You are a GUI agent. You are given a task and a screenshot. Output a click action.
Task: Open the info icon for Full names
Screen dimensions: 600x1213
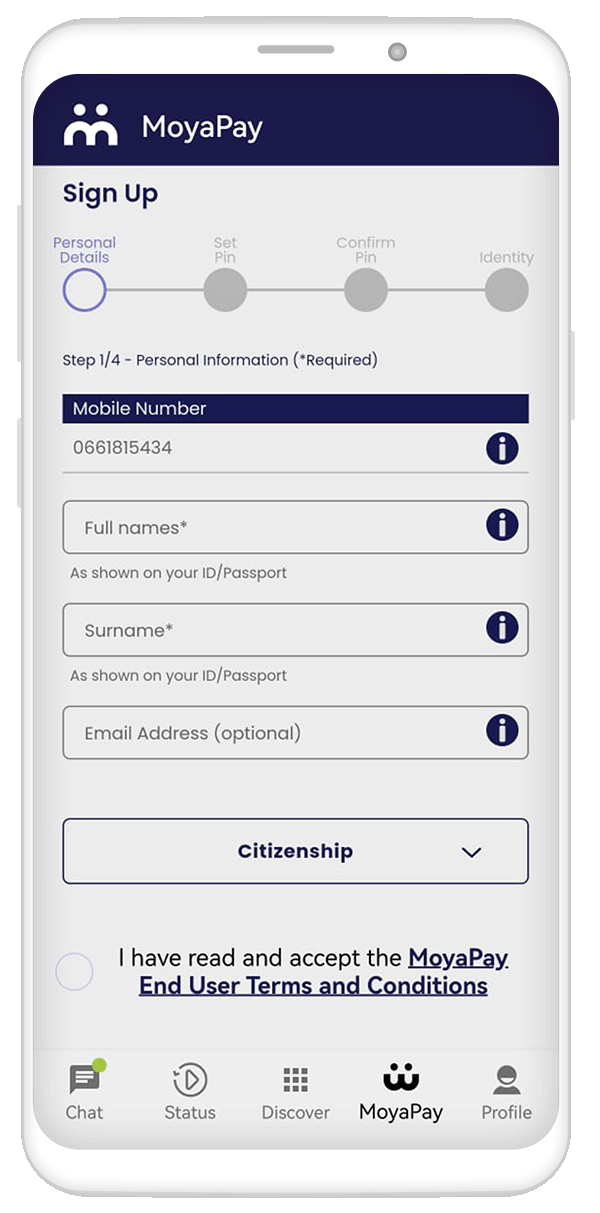502,525
